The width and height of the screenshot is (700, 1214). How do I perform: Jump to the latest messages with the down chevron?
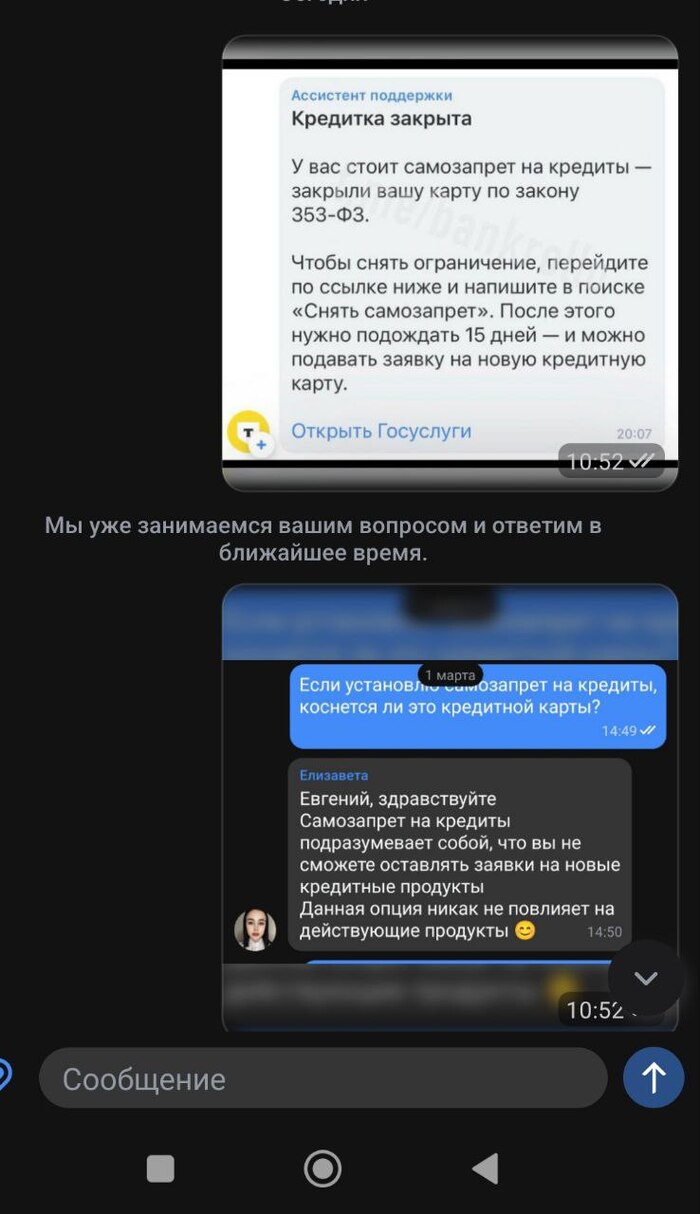coord(646,978)
